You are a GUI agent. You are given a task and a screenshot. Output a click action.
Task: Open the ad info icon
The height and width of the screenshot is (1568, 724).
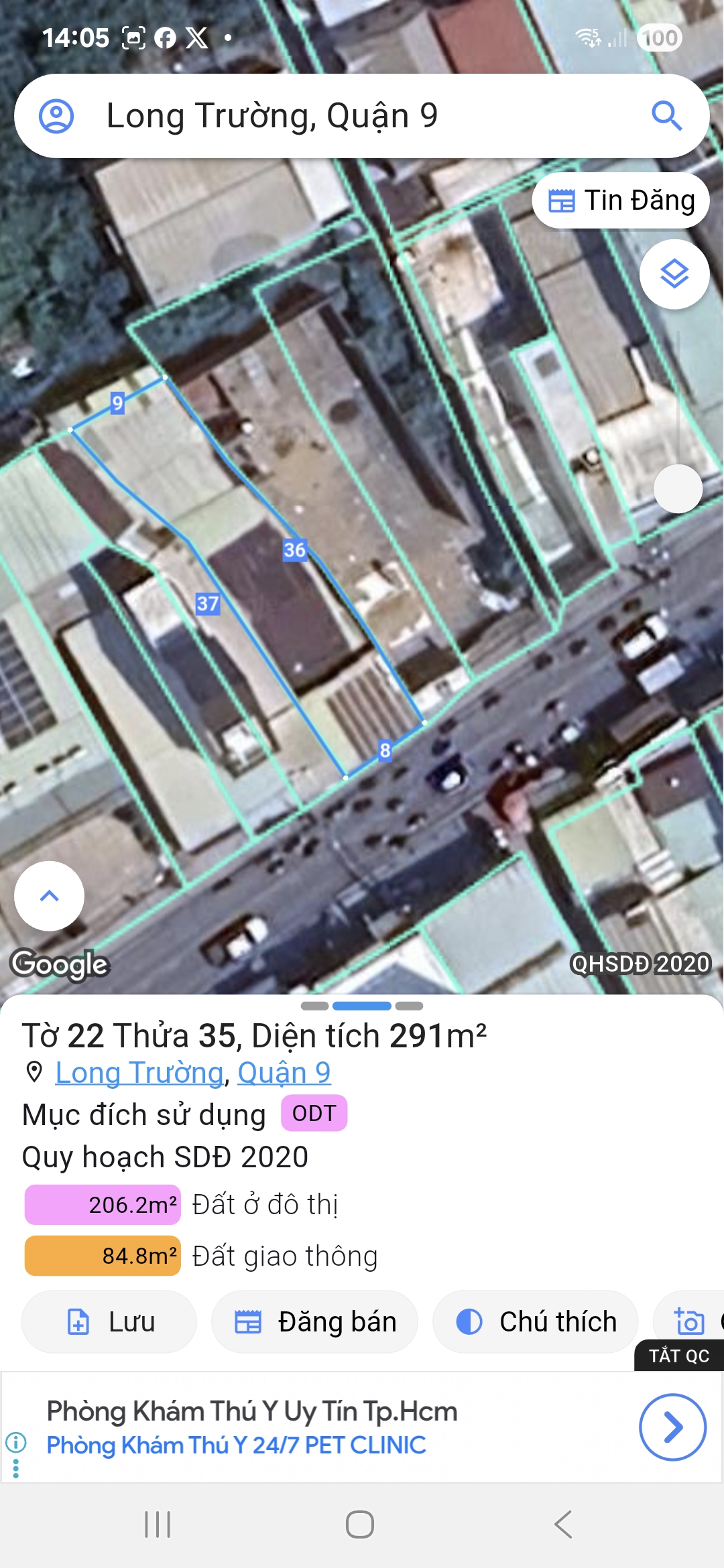point(16,1441)
